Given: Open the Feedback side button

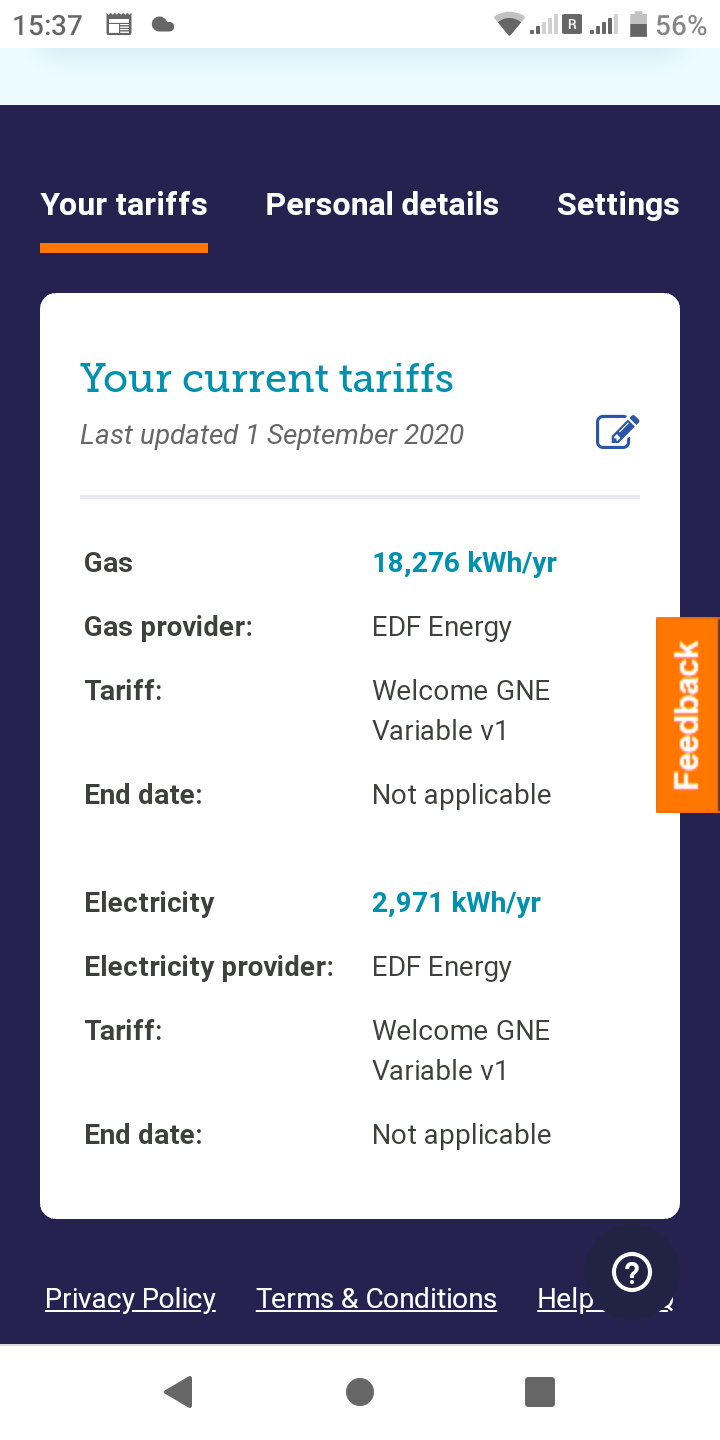Looking at the screenshot, I should click(687, 715).
